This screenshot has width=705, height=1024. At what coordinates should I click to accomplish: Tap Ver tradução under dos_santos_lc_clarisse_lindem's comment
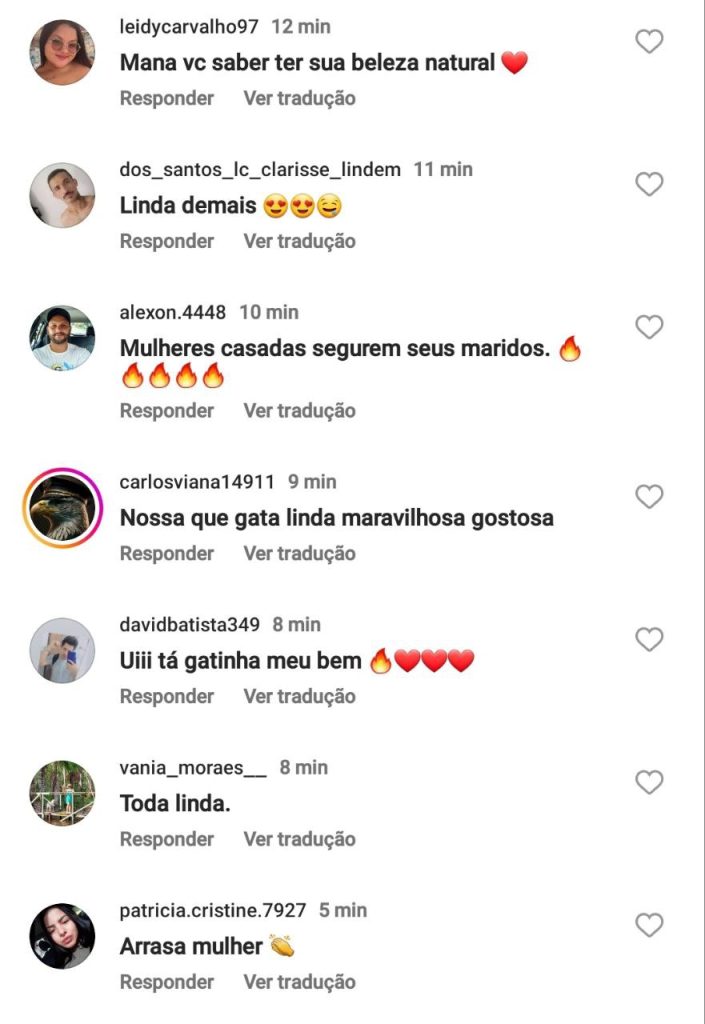tap(299, 241)
